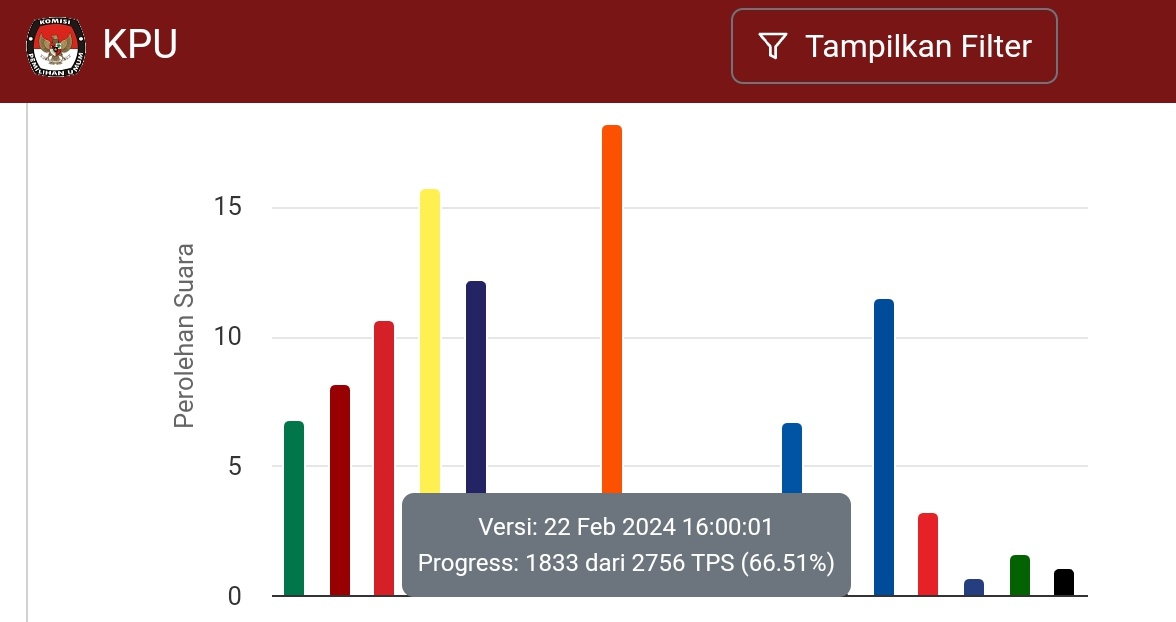Open the Tampilkan Filter button

pyautogui.click(x=894, y=46)
